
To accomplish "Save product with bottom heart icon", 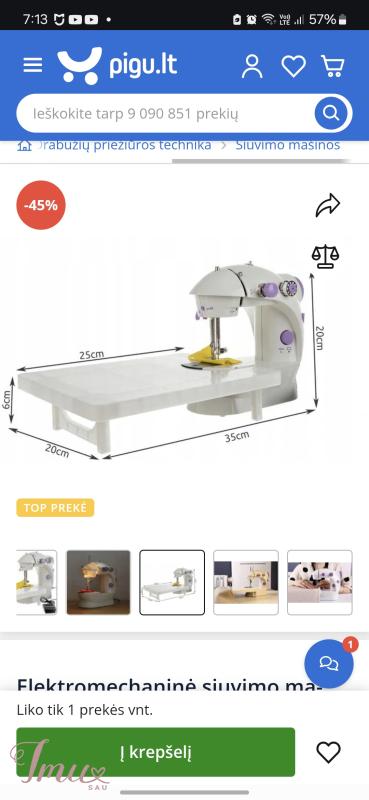I will [x=328, y=752].
